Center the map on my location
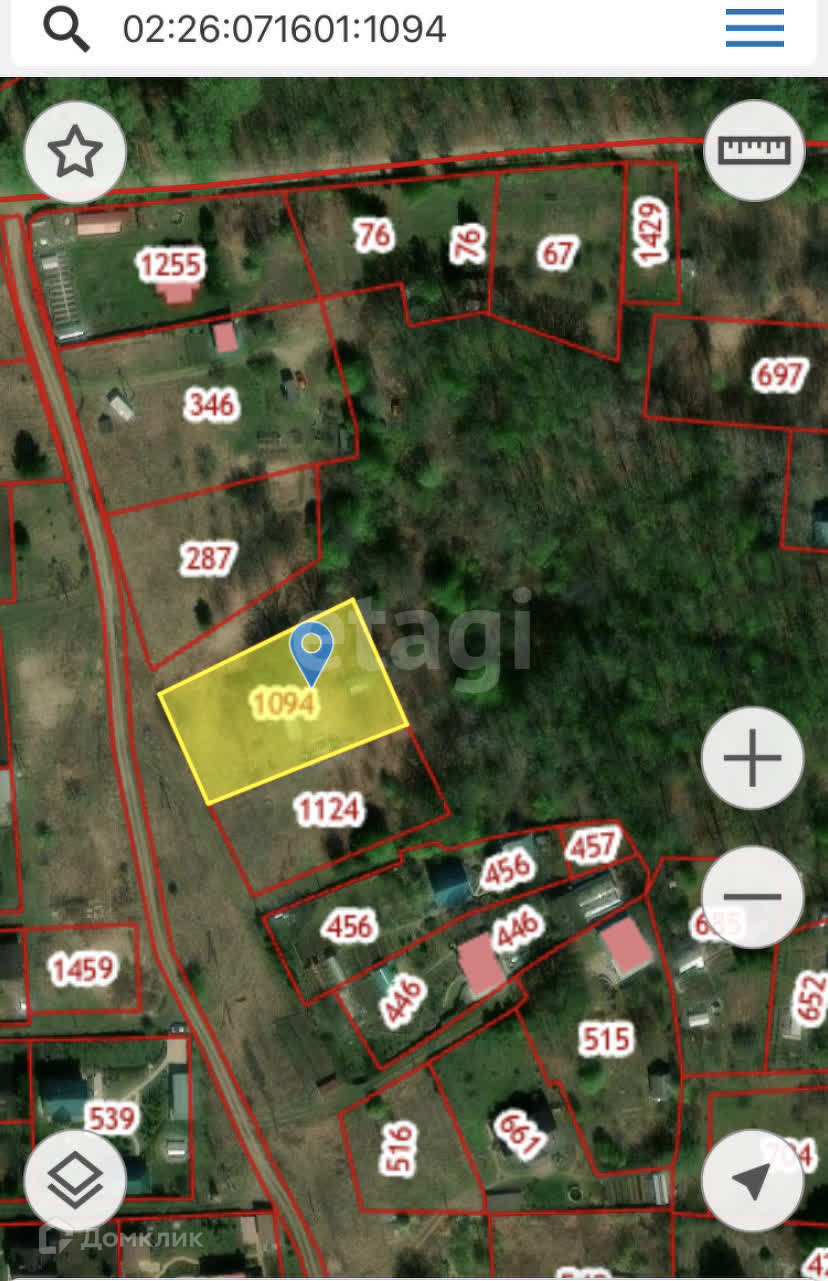The height and width of the screenshot is (1281, 828). (752, 1181)
